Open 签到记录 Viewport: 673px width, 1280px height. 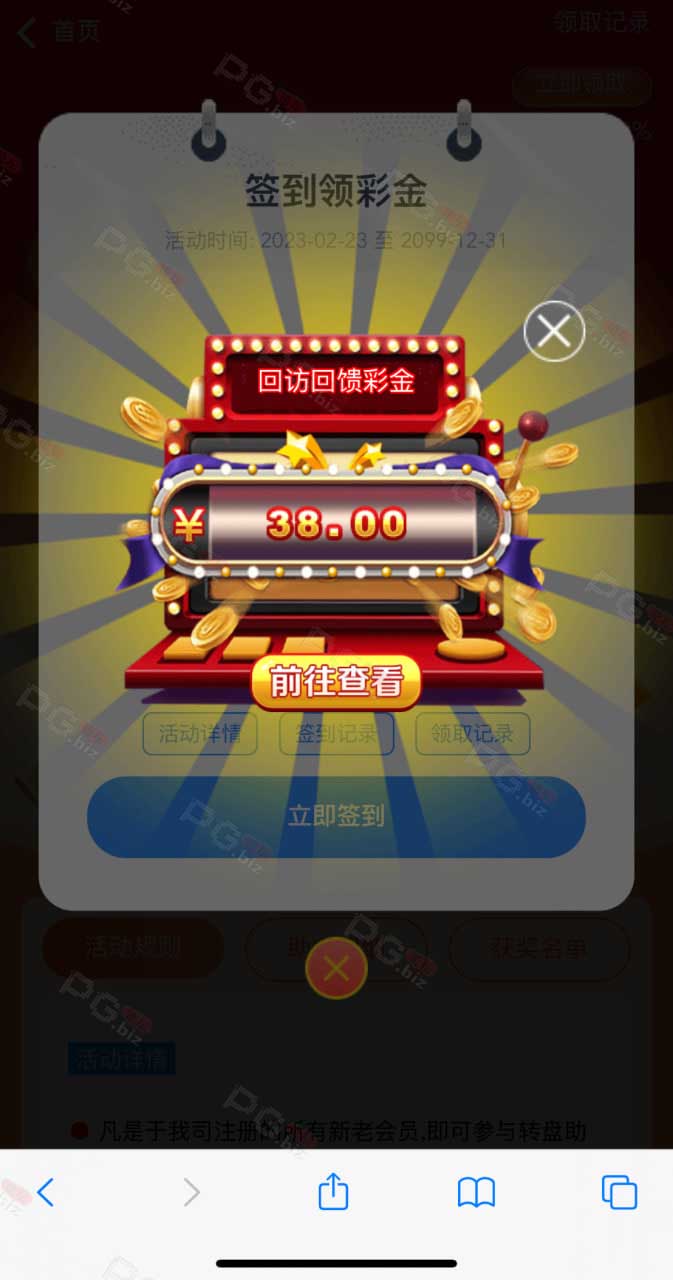336,734
